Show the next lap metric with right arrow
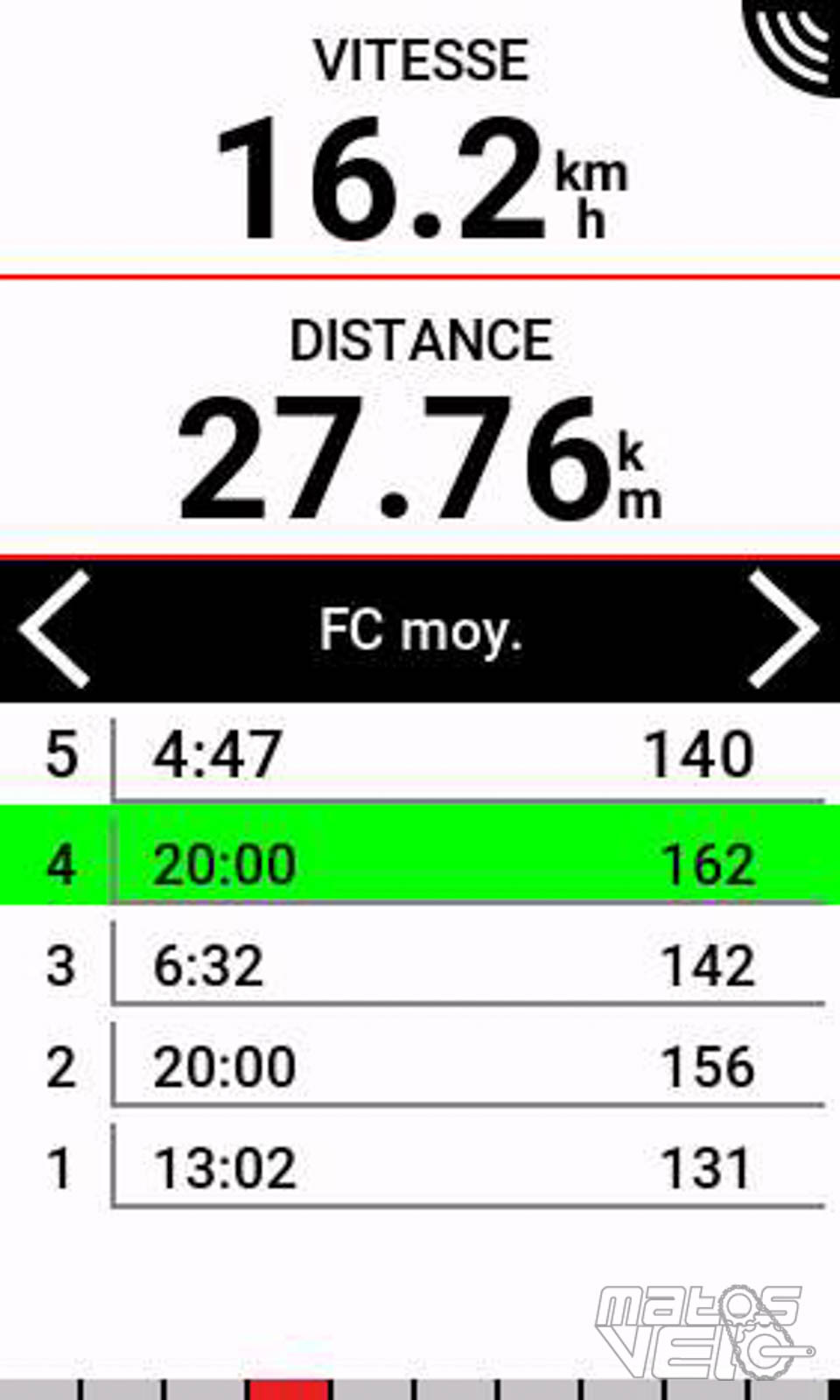This screenshot has width=840, height=1400. pyautogui.click(x=783, y=629)
